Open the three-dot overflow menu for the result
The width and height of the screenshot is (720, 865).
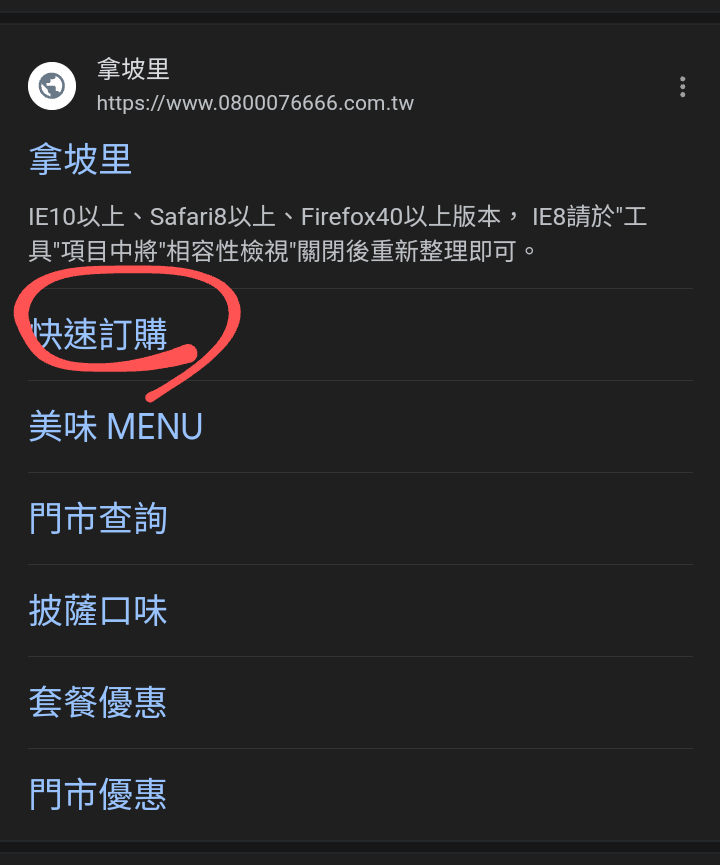tap(682, 87)
